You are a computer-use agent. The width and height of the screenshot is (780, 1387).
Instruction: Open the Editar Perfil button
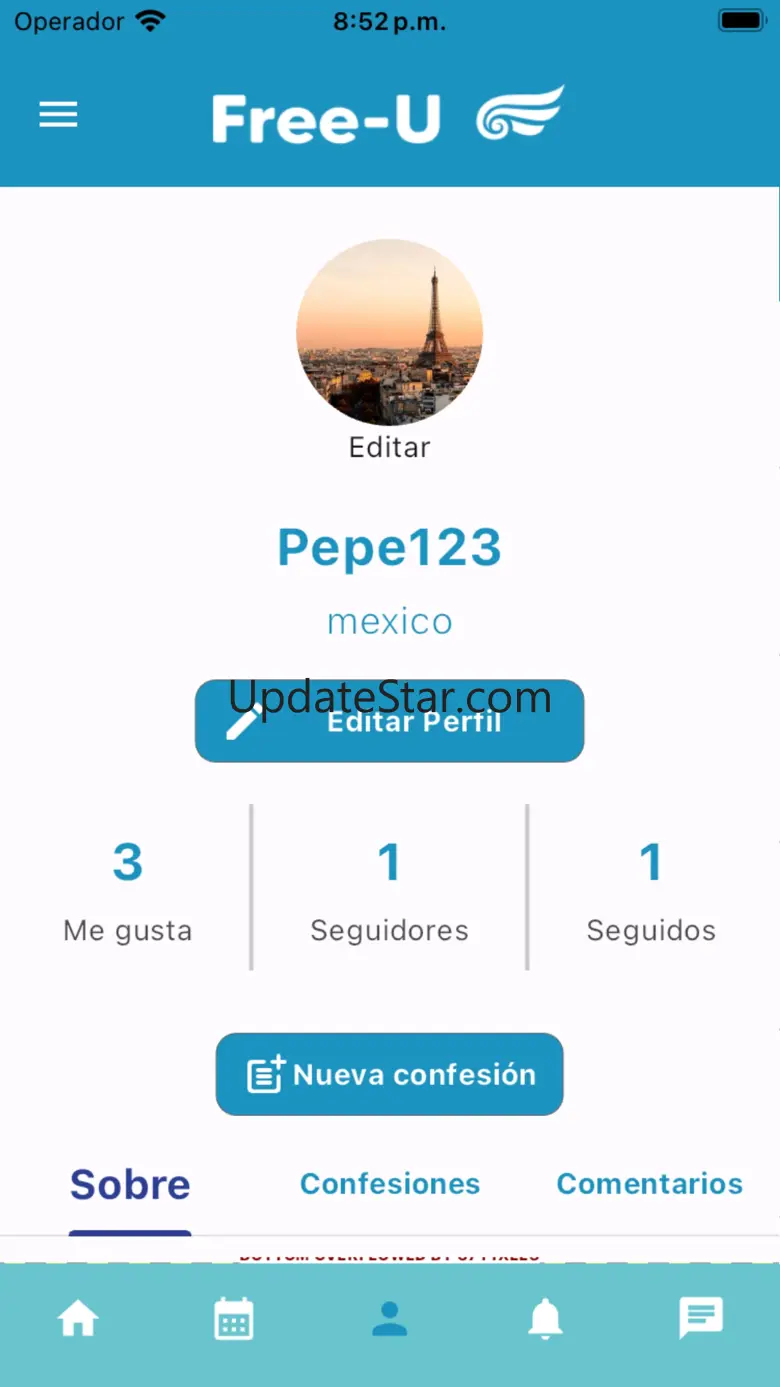[389, 721]
